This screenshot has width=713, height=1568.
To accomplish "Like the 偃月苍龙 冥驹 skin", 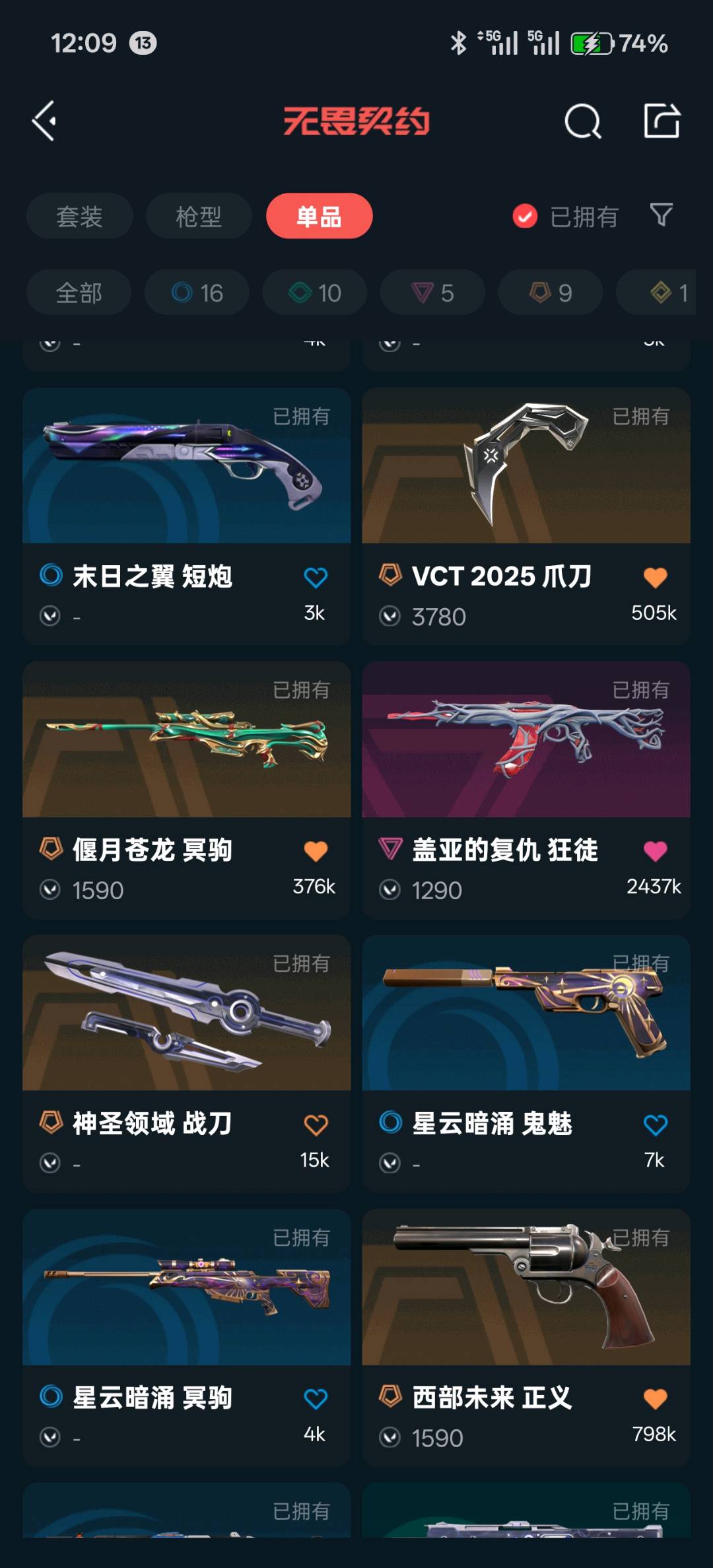I will coord(316,851).
